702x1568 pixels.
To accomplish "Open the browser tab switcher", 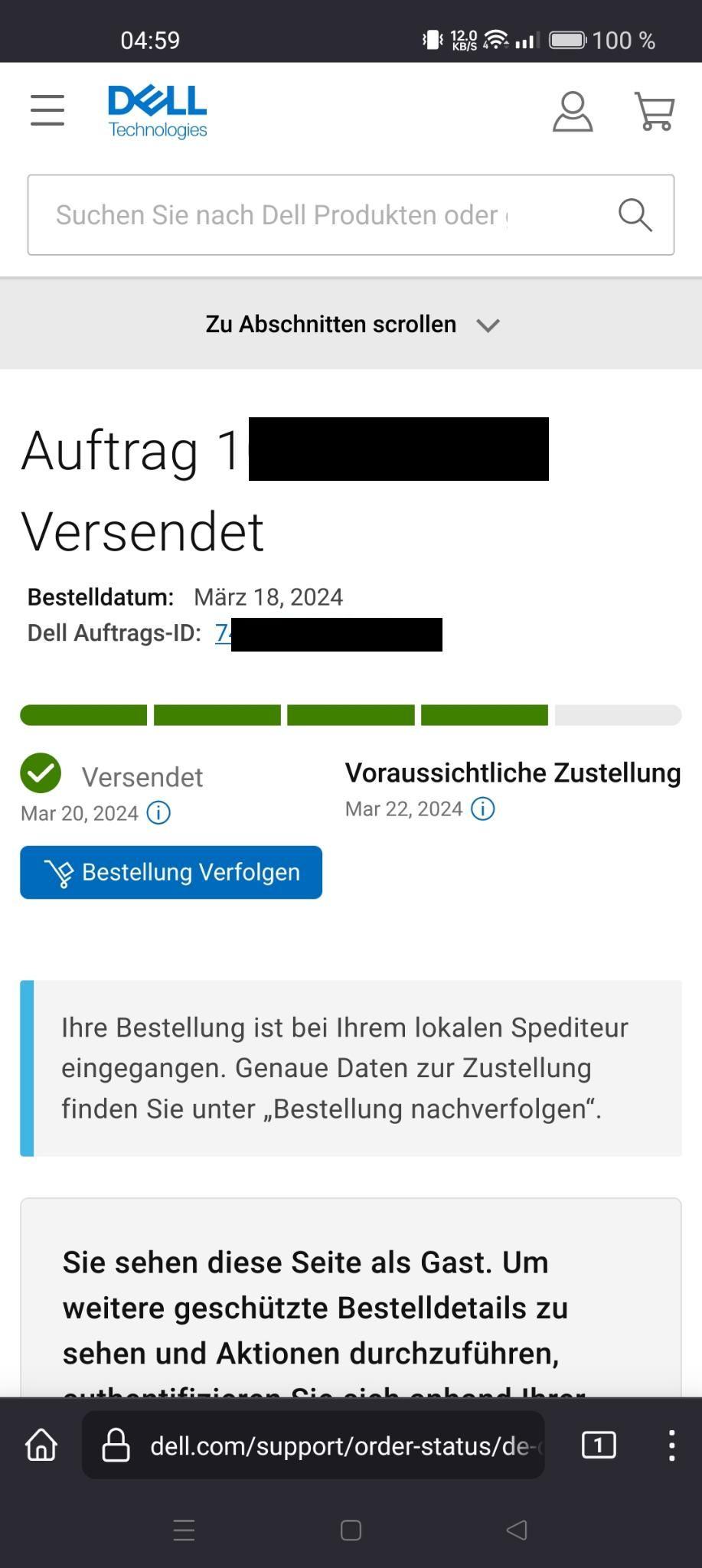I will tap(599, 1445).
